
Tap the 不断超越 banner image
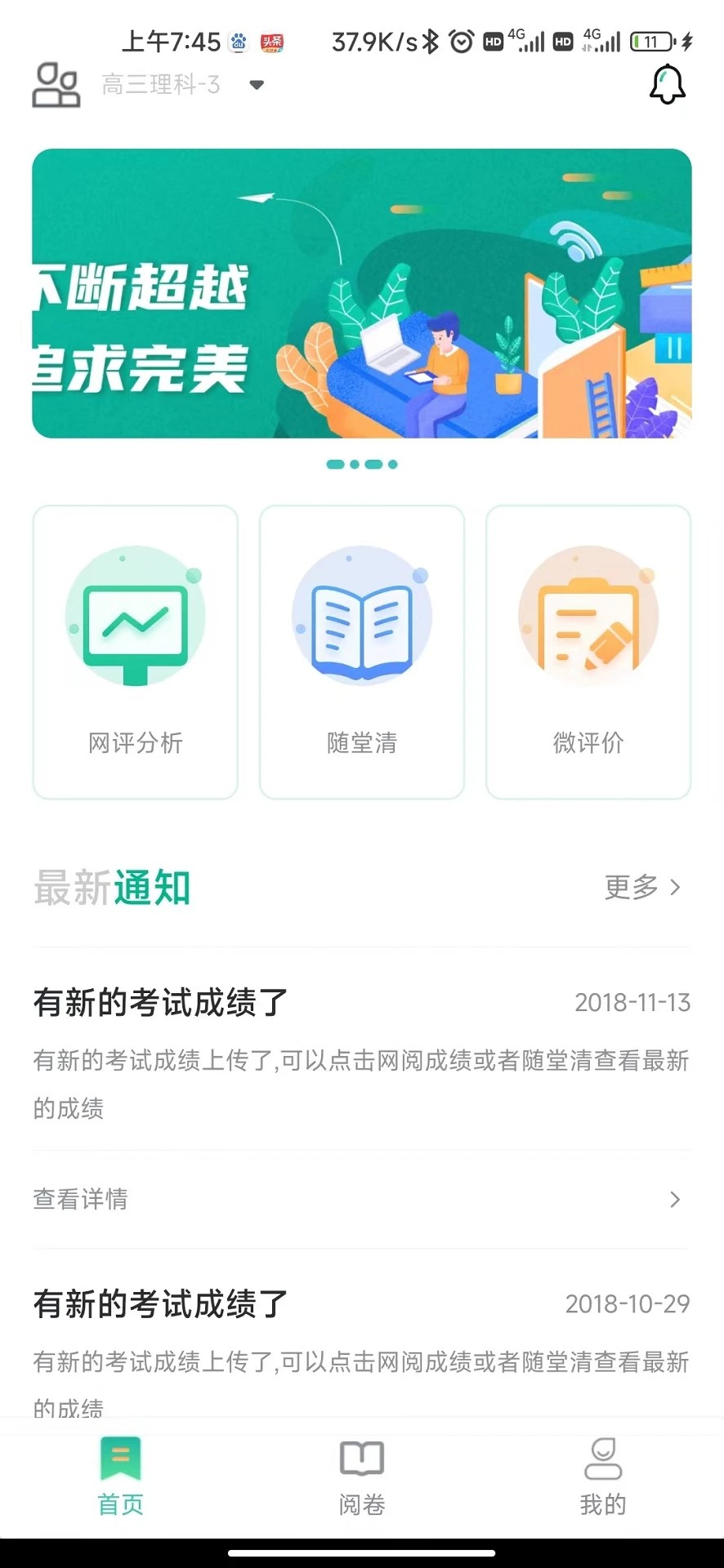(x=362, y=294)
